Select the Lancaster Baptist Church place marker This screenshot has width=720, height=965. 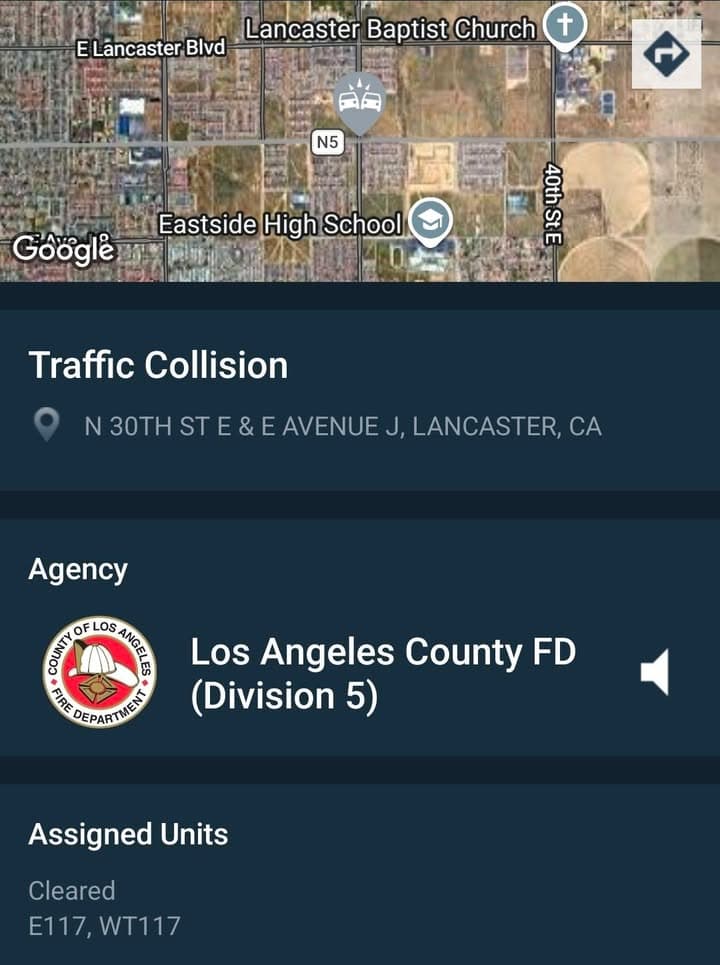pos(563,28)
